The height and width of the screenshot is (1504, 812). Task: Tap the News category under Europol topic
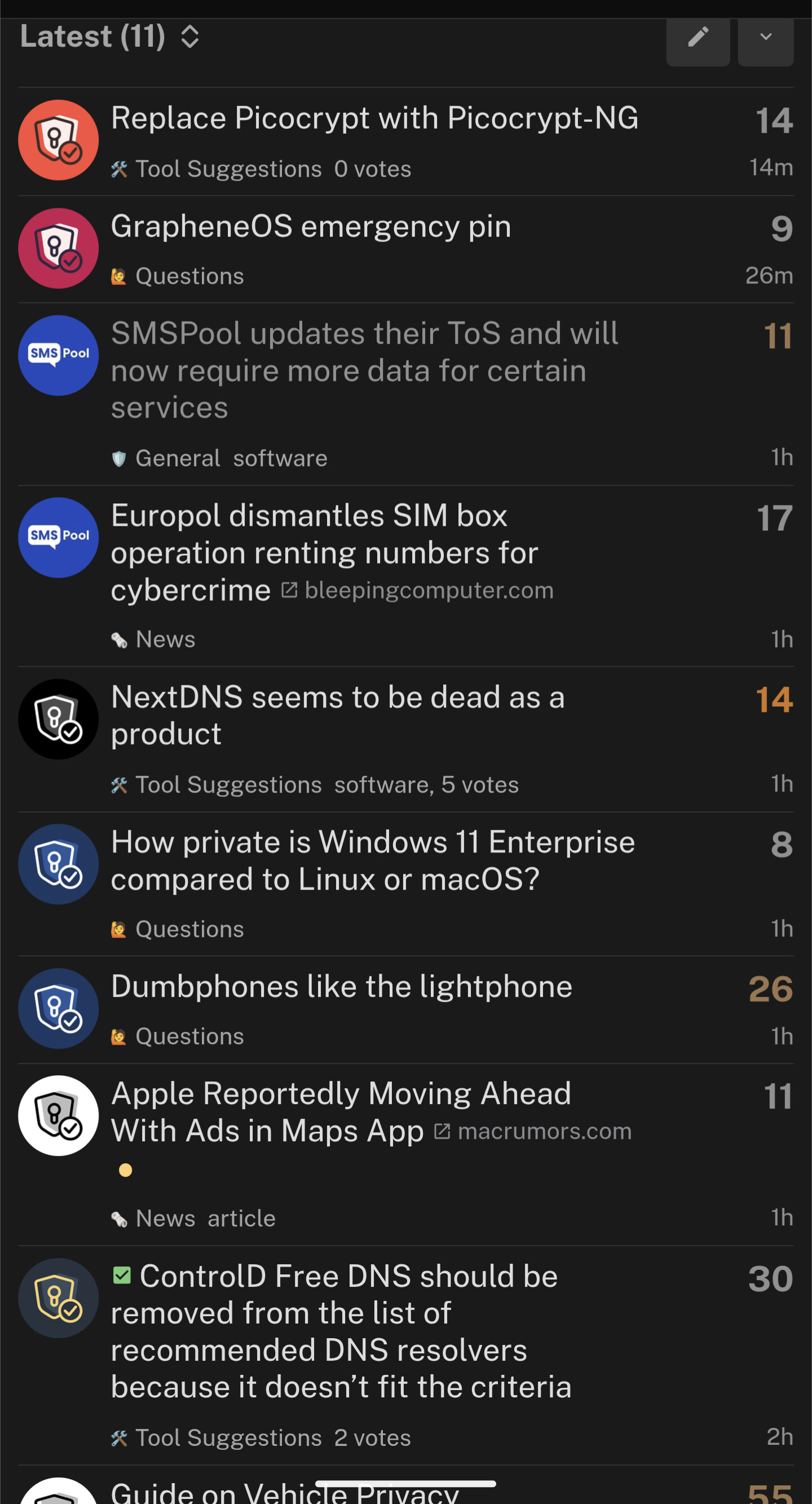[165, 639]
